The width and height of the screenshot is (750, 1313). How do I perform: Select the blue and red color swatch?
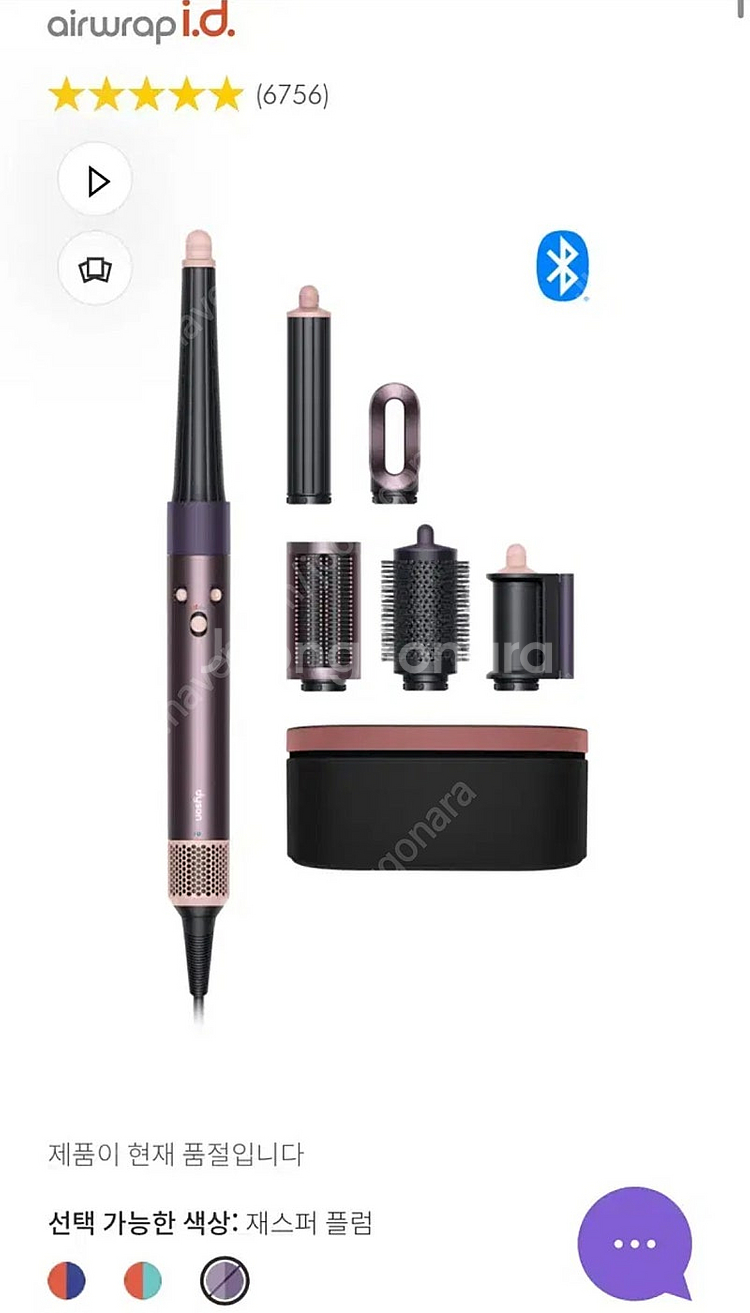click(x=67, y=1280)
